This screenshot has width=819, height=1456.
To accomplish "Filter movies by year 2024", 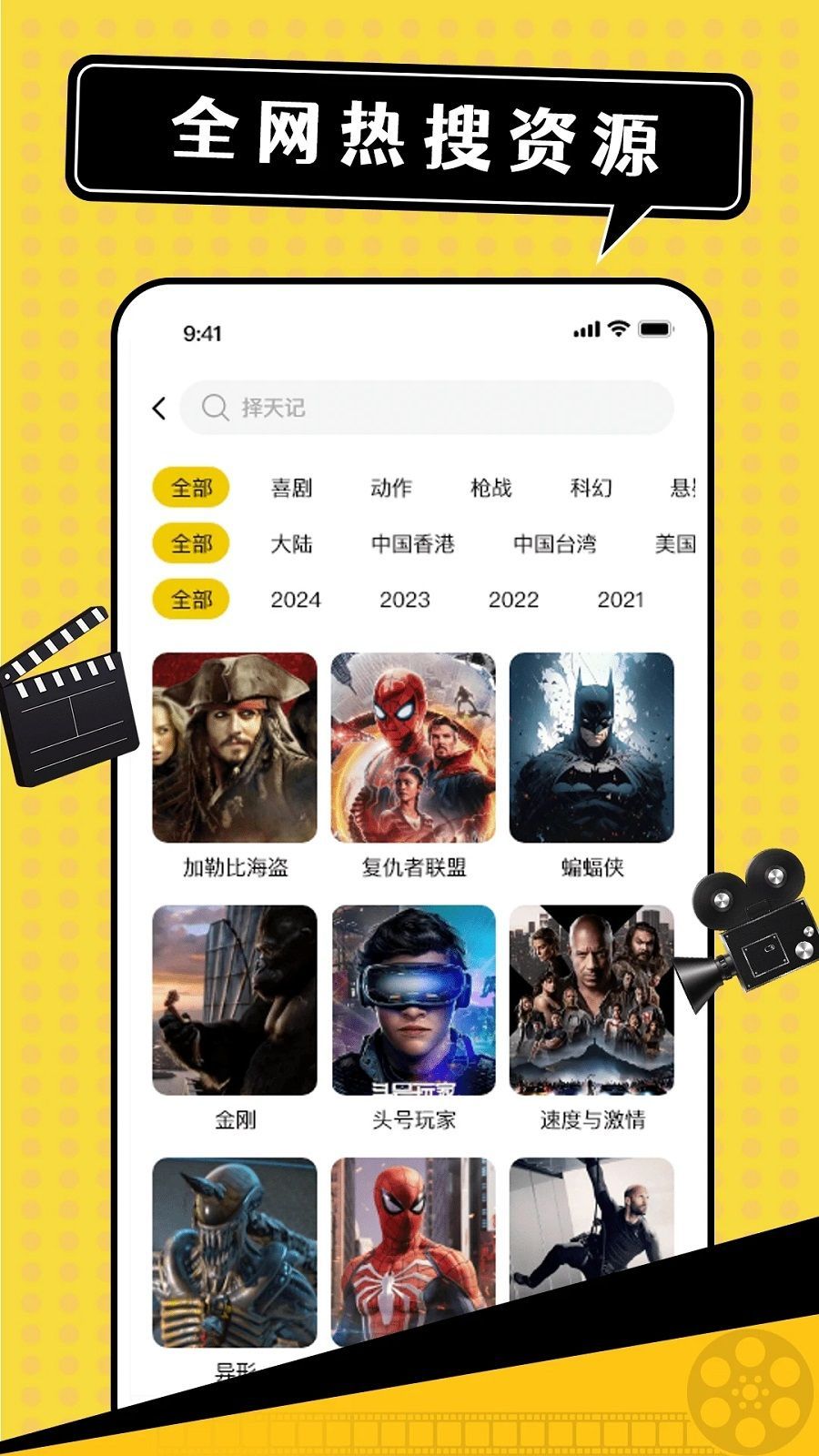I will 295,600.
